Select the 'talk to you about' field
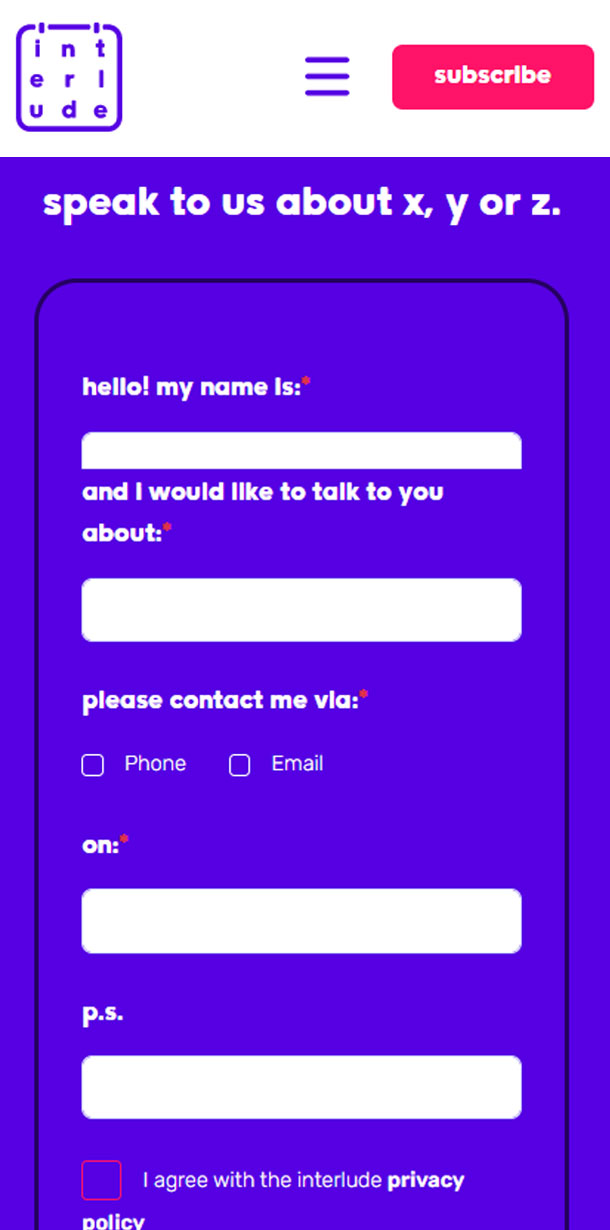 (301, 609)
